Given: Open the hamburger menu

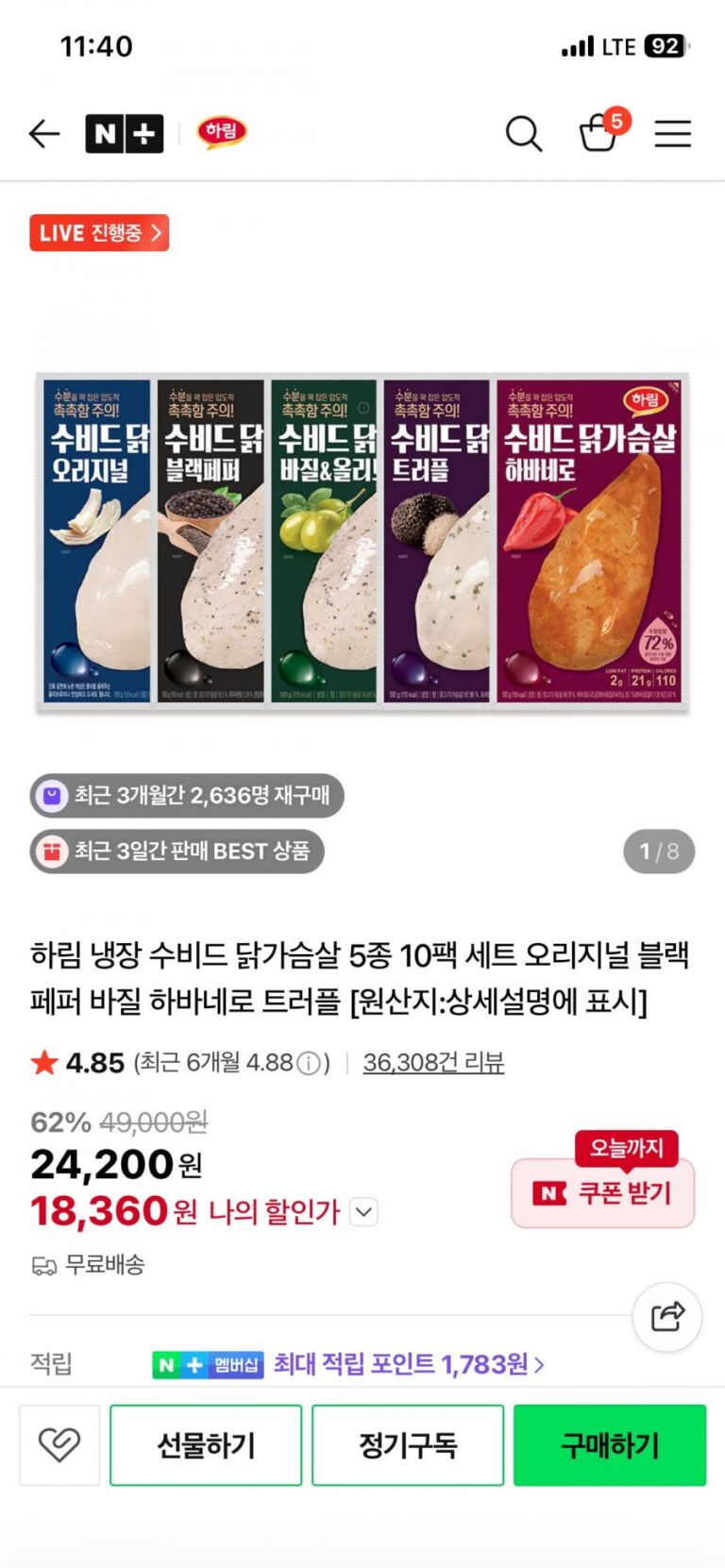Looking at the screenshot, I should 672,134.
